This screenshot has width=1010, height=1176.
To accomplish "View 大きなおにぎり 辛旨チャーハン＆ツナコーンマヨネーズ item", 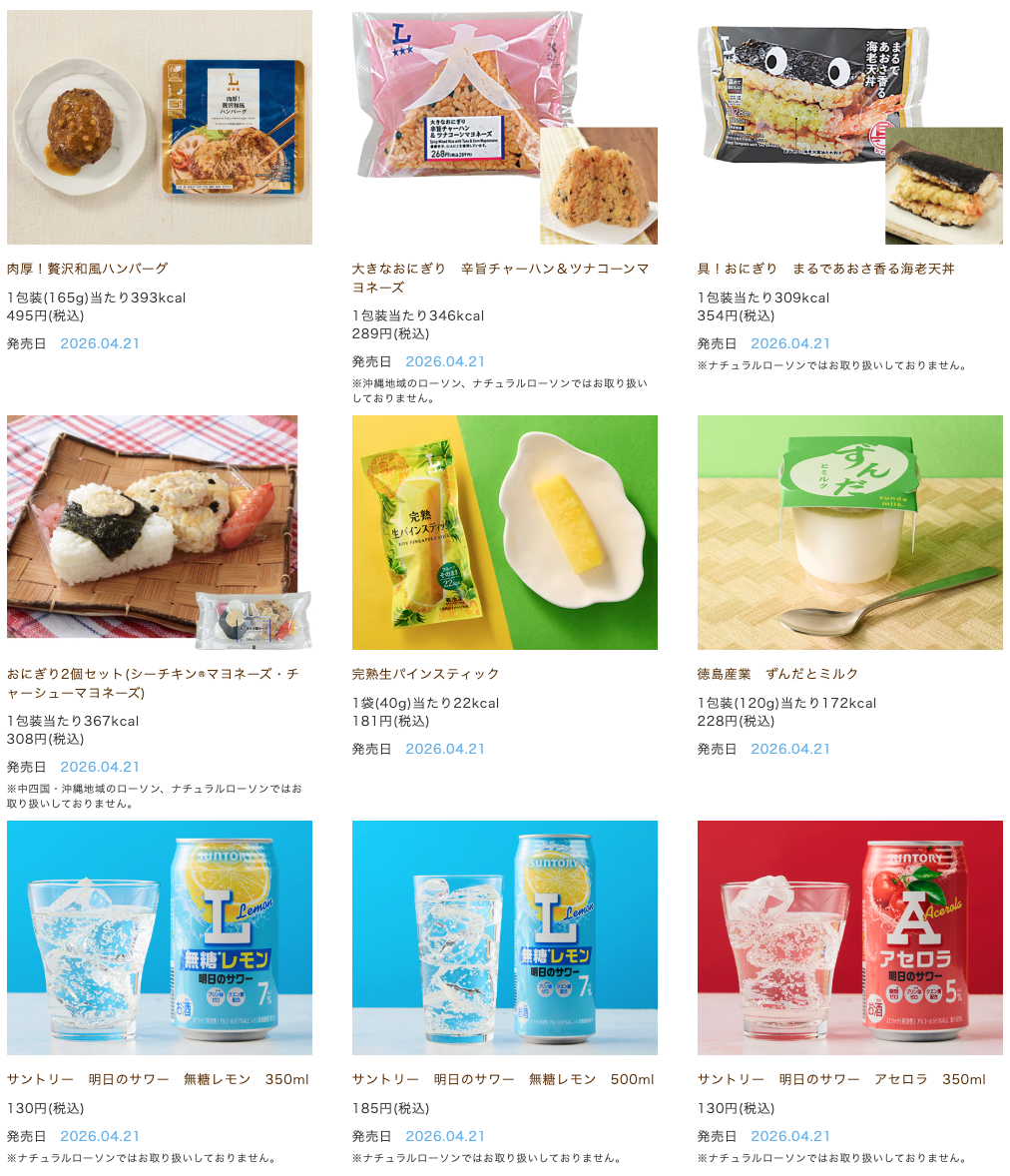I will [x=504, y=128].
